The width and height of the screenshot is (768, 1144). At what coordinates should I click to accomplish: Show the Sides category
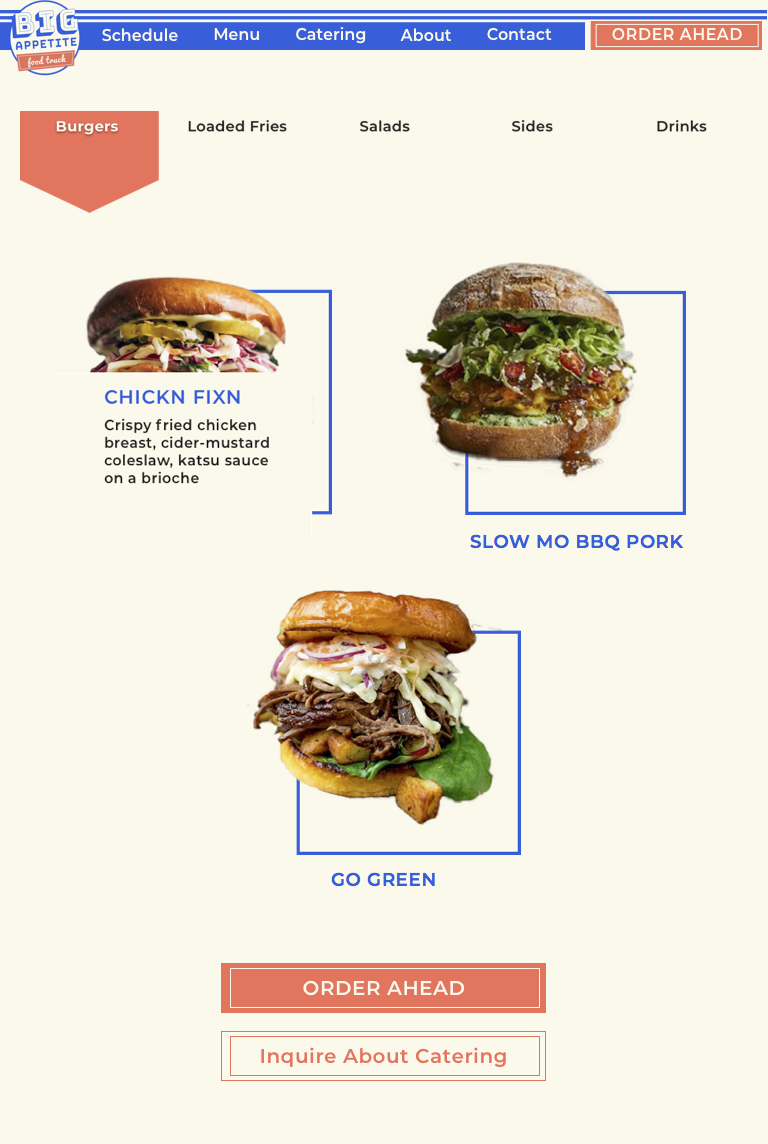[532, 127]
